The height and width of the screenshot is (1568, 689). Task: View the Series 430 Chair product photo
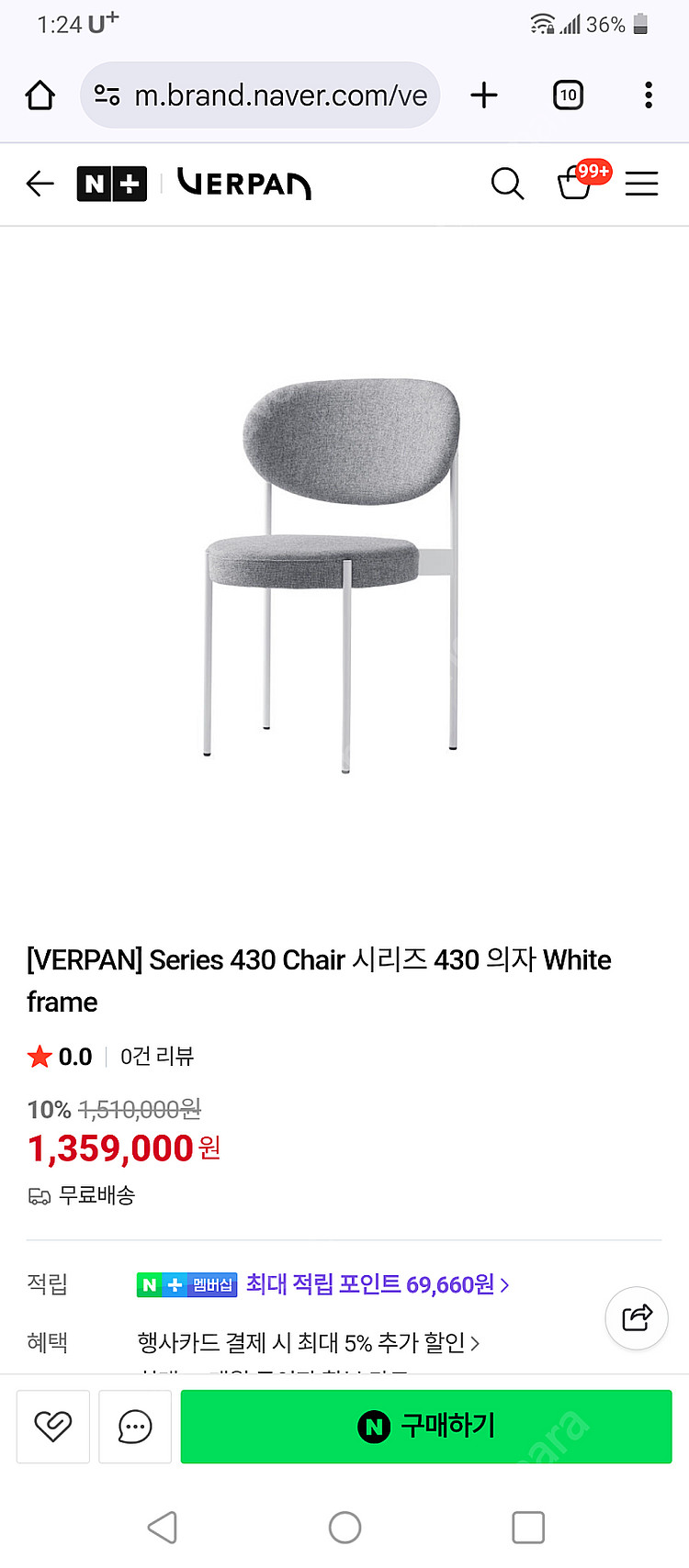point(344,569)
